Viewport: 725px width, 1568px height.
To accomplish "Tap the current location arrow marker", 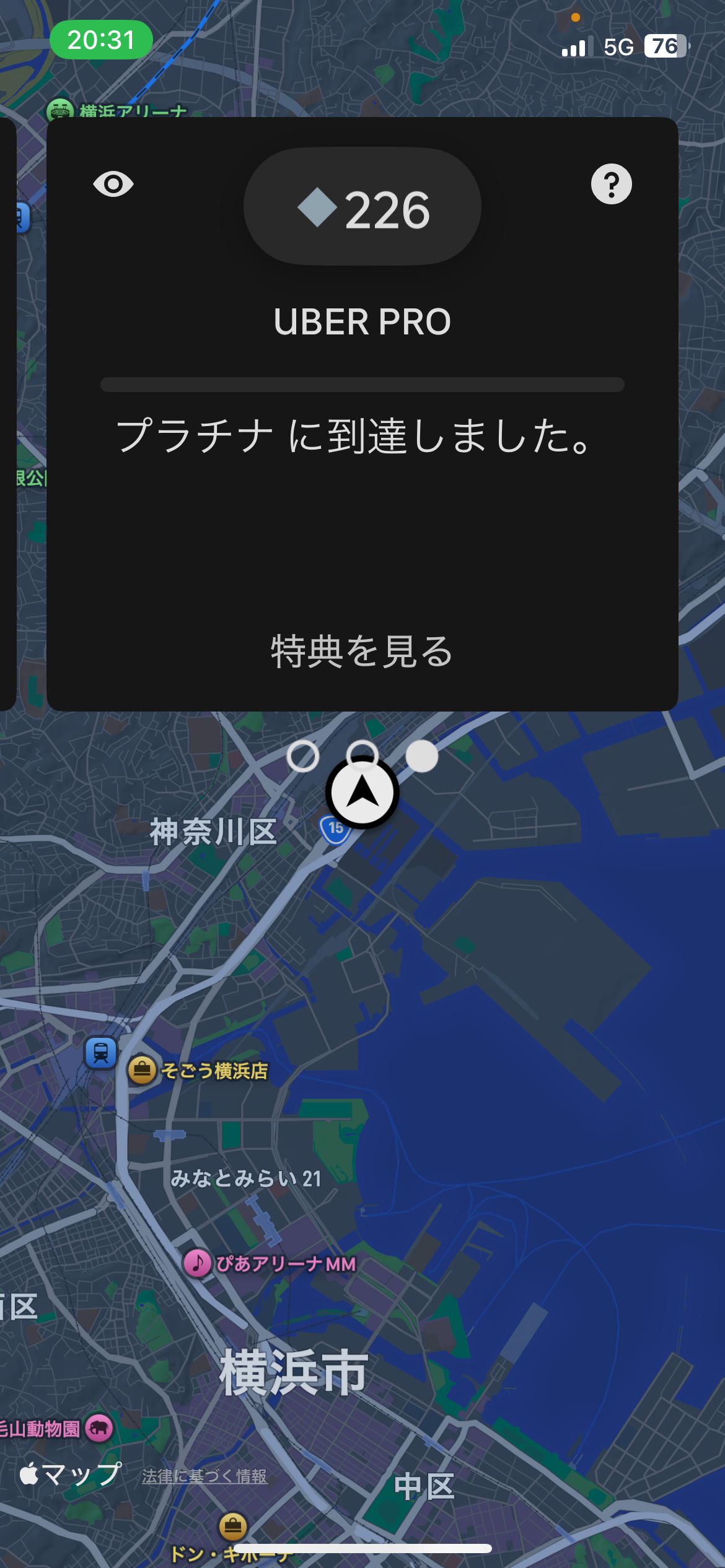I will click(362, 793).
